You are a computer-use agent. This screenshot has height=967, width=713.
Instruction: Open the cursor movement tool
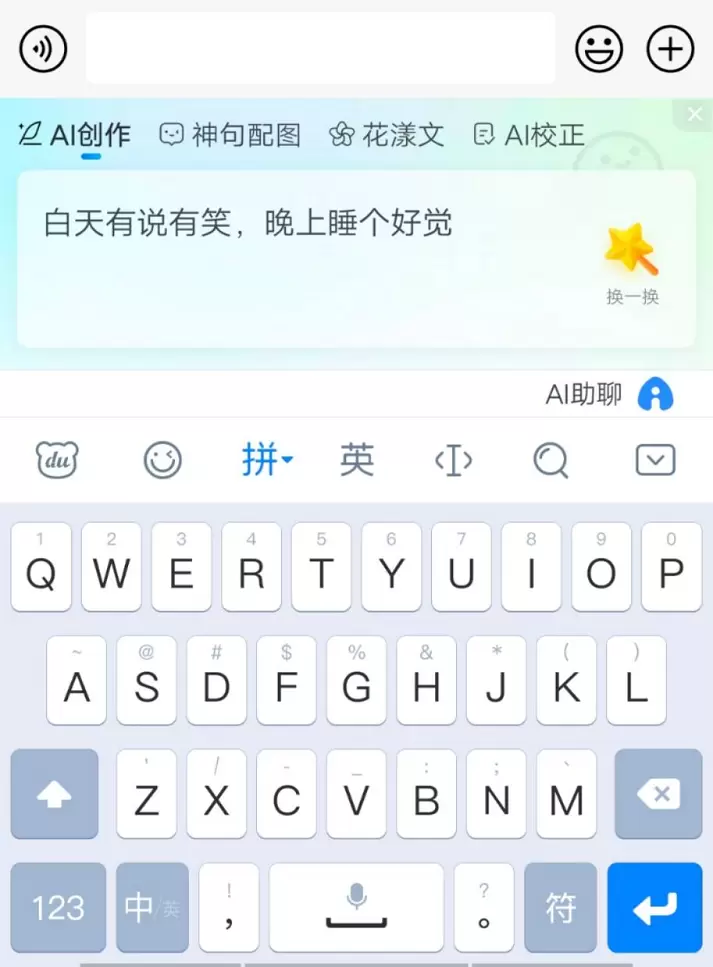tap(453, 460)
